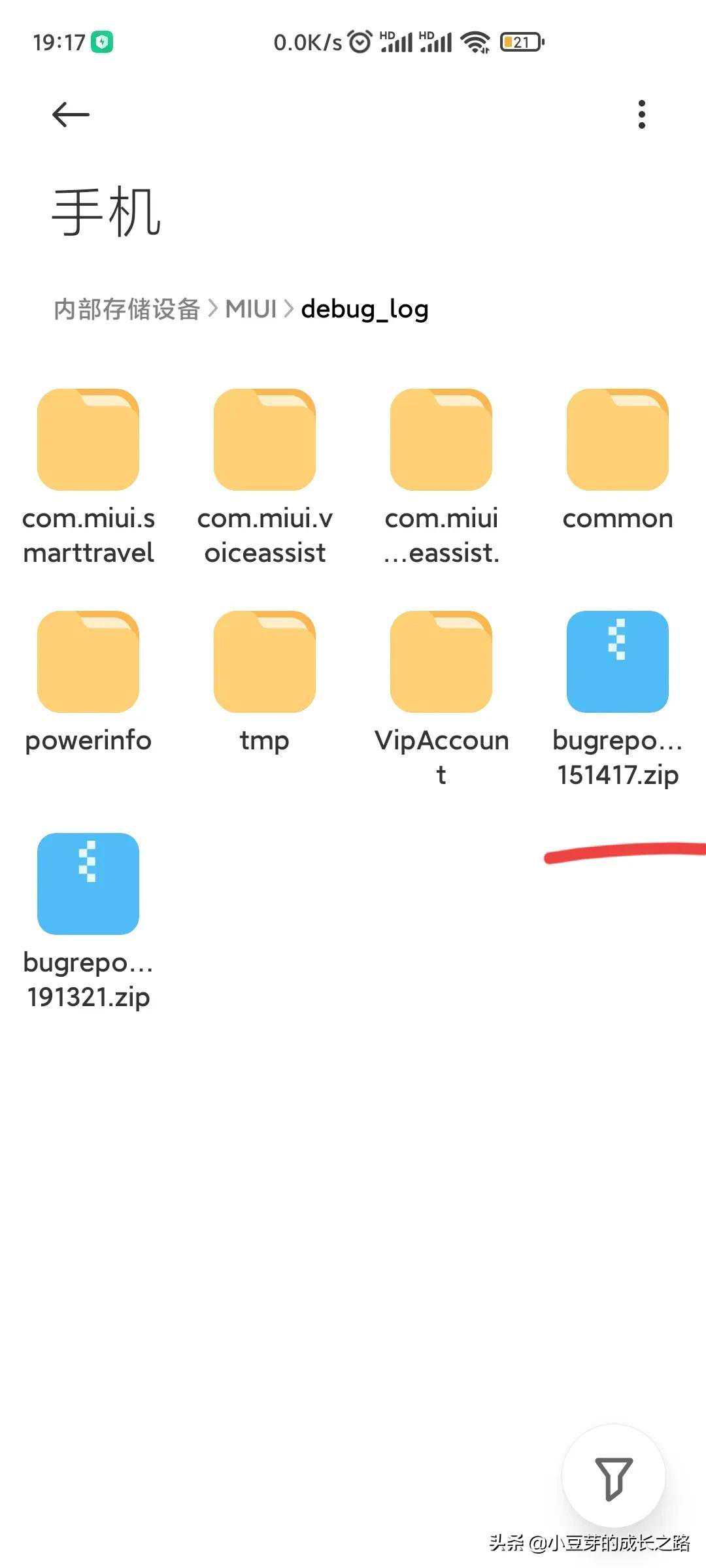The height and width of the screenshot is (1568, 706).
Task: Open bugreport zip ending 151417
Action: pyautogui.click(x=618, y=662)
